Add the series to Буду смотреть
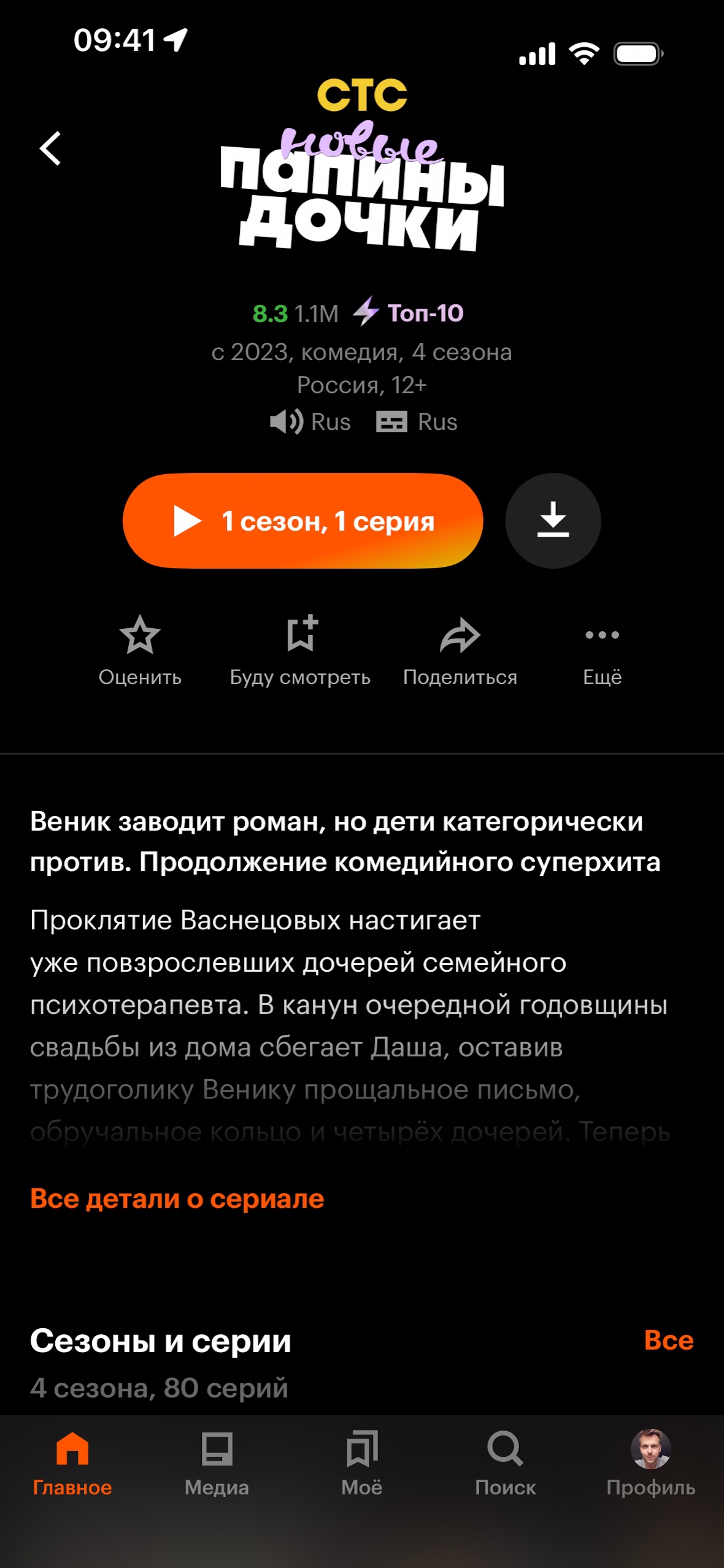Viewport: 724px width, 1568px height. coord(300,650)
